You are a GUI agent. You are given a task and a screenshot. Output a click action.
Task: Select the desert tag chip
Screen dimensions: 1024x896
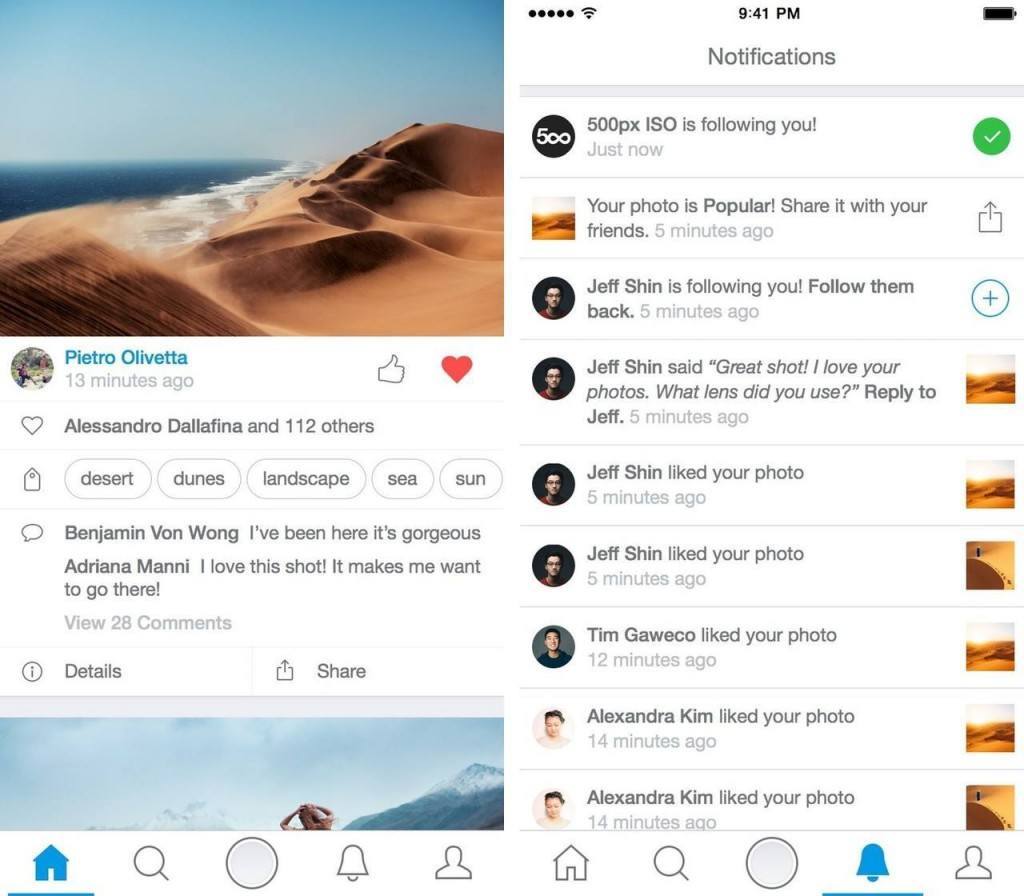(x=107, y=479)
